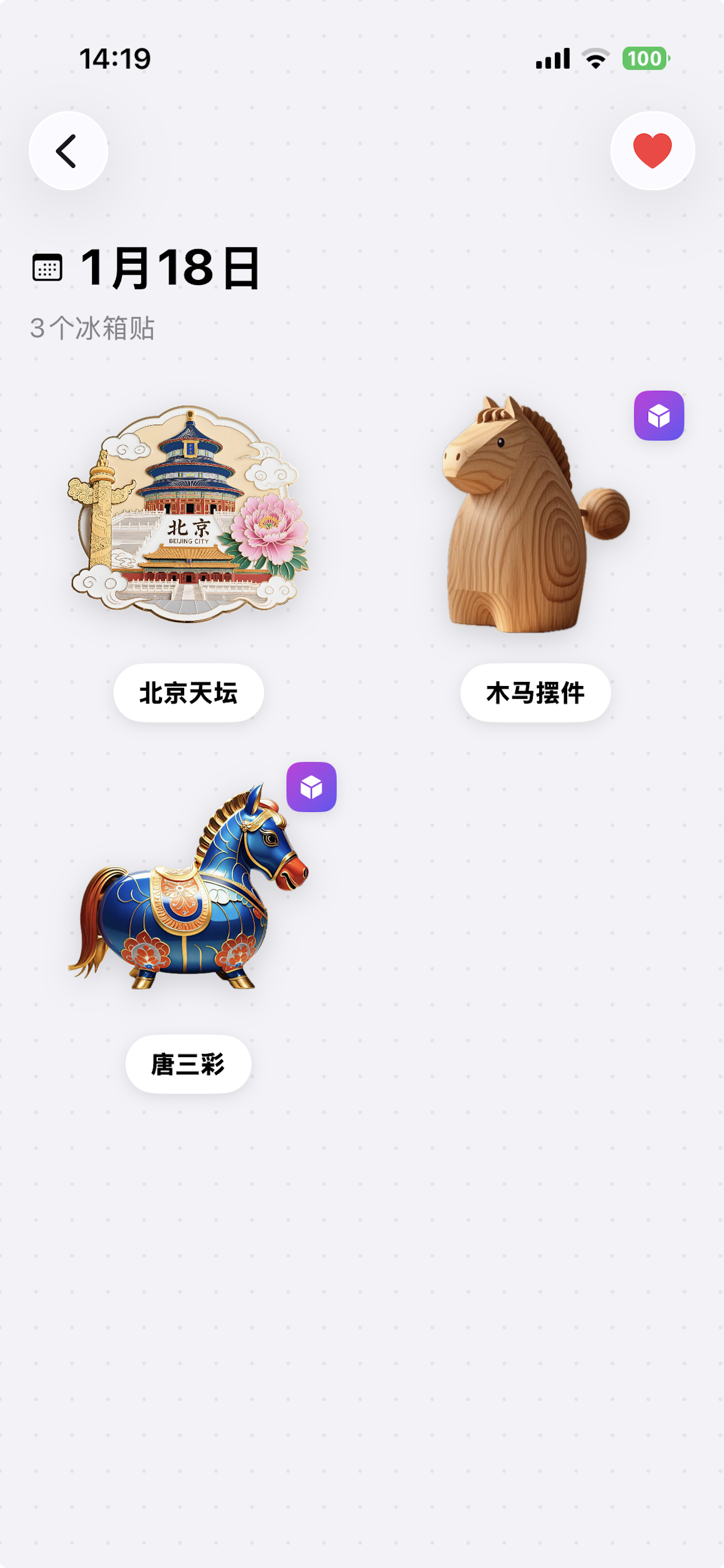Tap the 3D cube badge on 木马摆件
This screenshot has width=724, height=1568.
(659, 416)
